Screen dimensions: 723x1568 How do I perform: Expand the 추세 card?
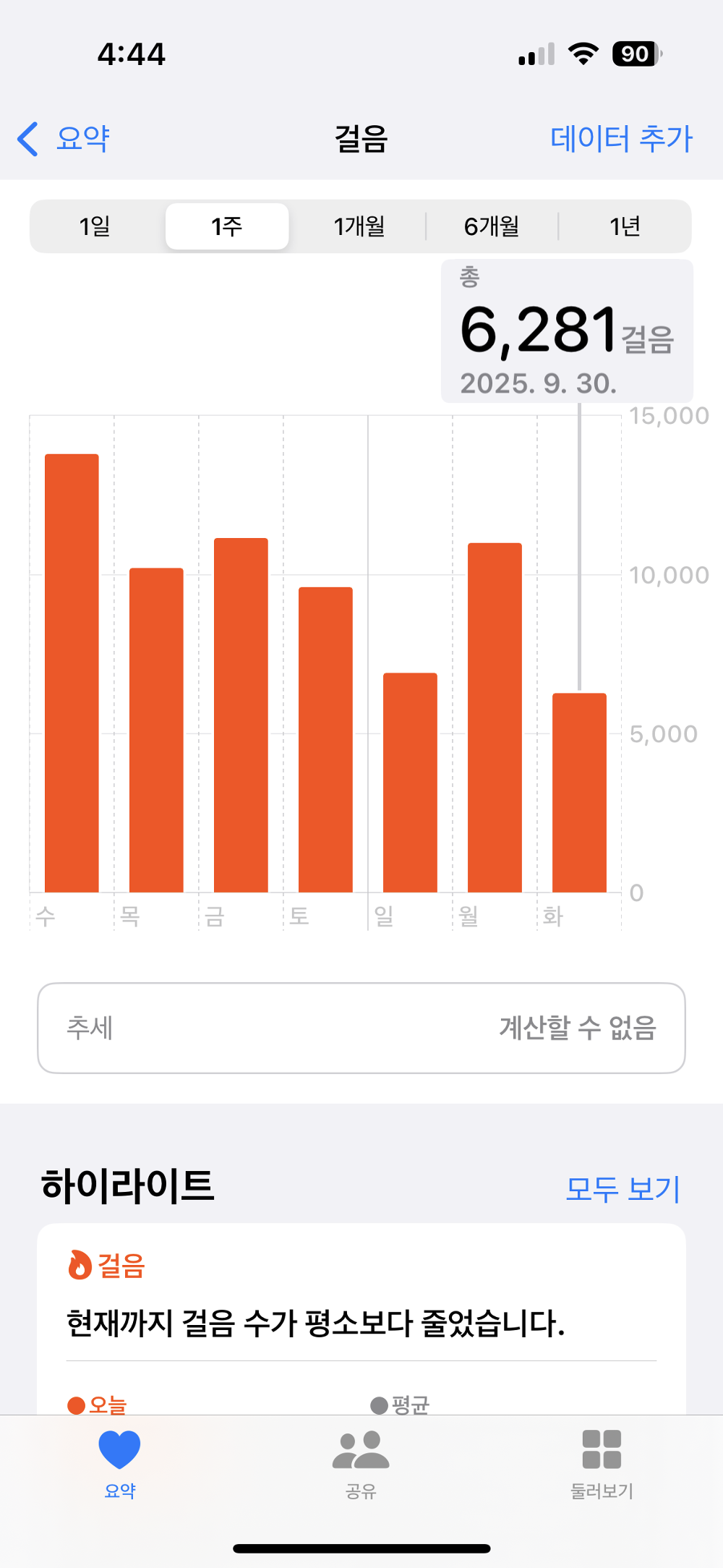361,1028
